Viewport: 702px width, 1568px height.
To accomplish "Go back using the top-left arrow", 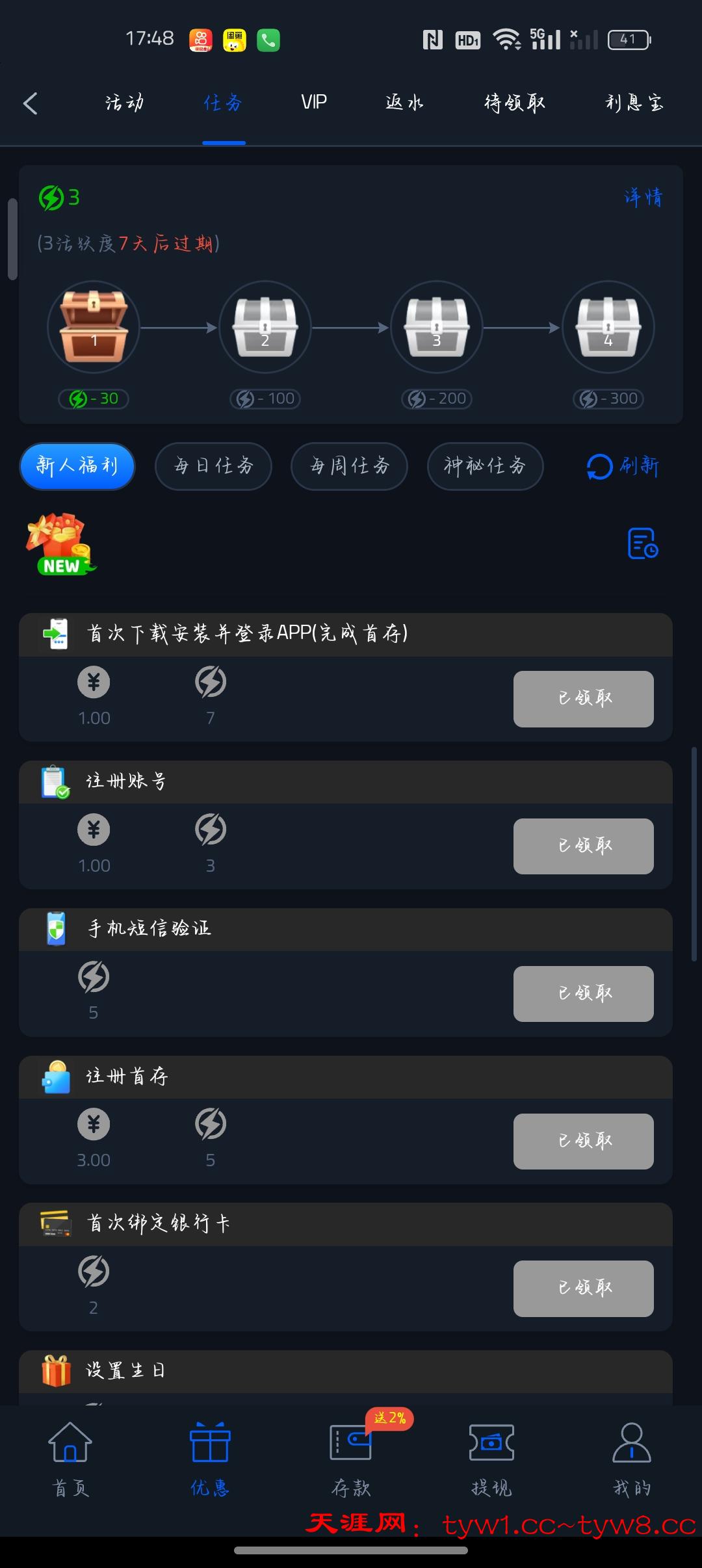I will (x=31, y=103).
